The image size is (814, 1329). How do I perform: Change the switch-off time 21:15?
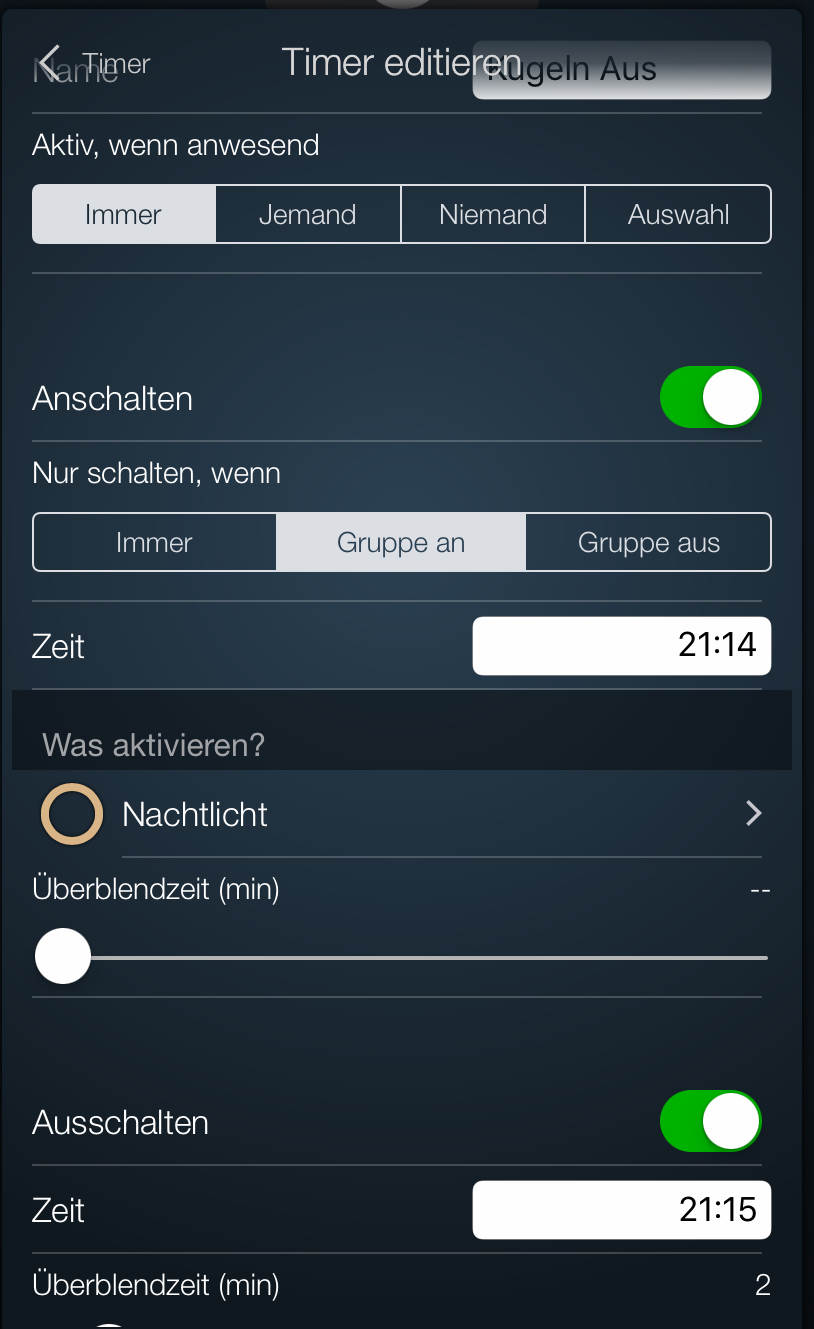pyautogui.click(x=621, y=1210)
